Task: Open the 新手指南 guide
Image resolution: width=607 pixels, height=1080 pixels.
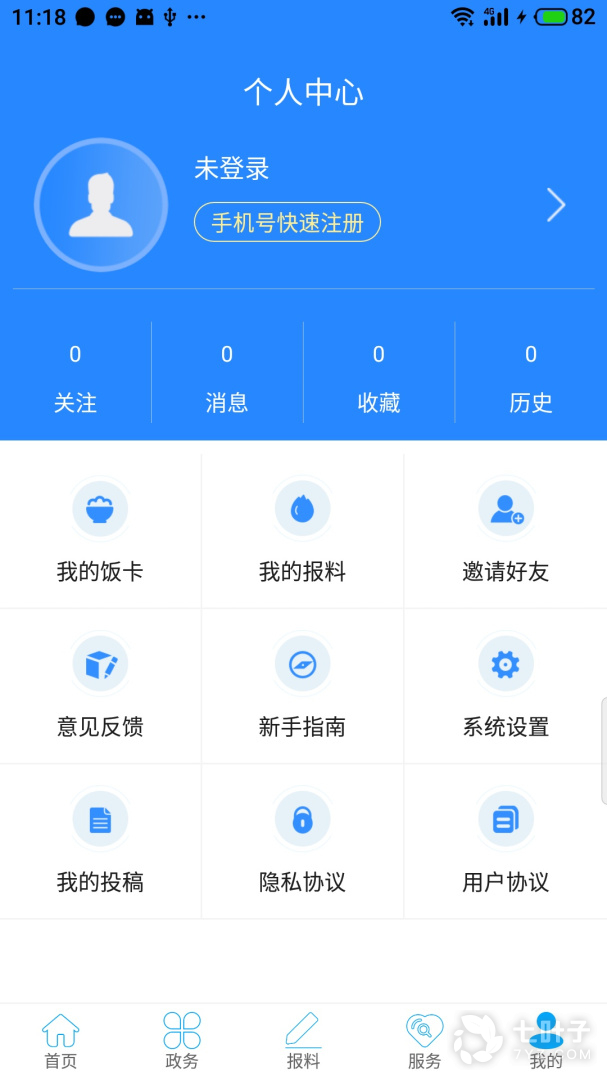Action: [302, 686]
